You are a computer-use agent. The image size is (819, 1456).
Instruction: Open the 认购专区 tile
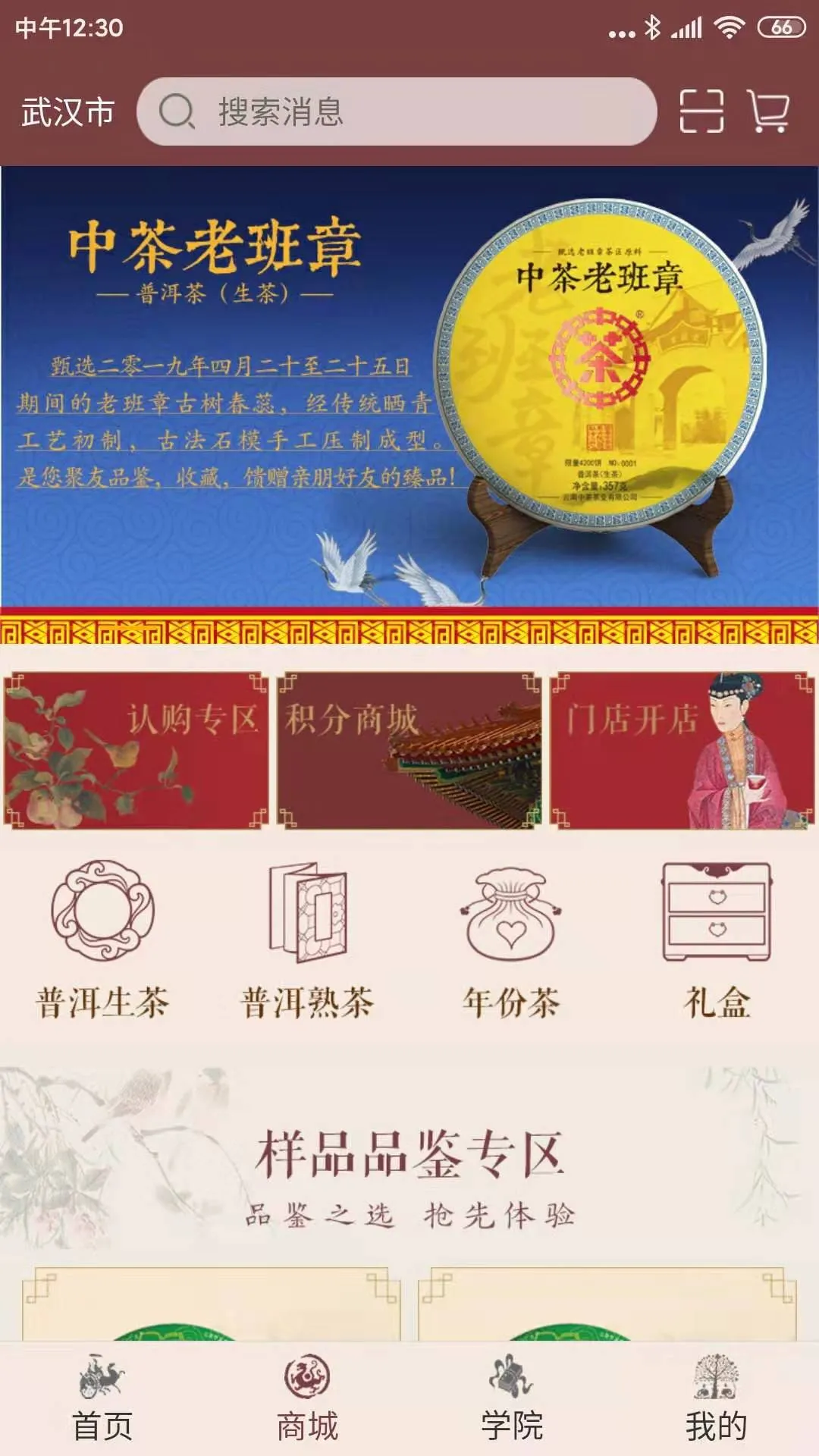tap(136, 749)
